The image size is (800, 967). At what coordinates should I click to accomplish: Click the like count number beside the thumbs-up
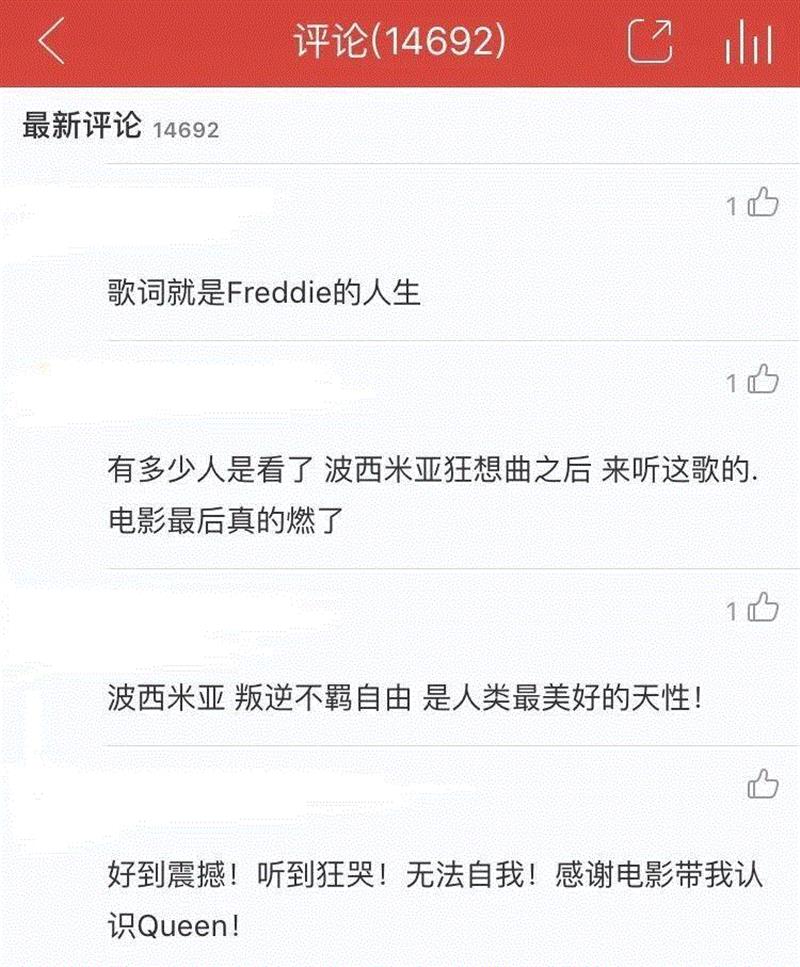pos(731,205)
